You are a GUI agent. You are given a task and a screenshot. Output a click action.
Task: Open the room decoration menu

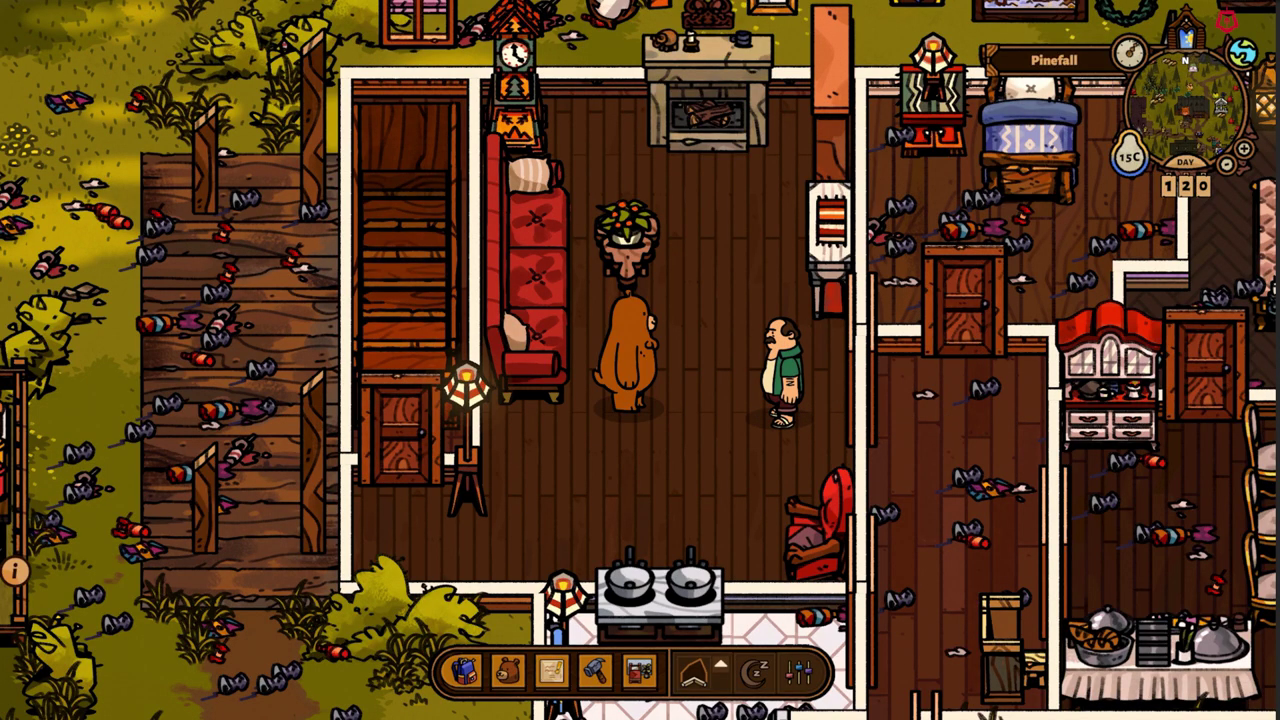[x=639, y=671]
